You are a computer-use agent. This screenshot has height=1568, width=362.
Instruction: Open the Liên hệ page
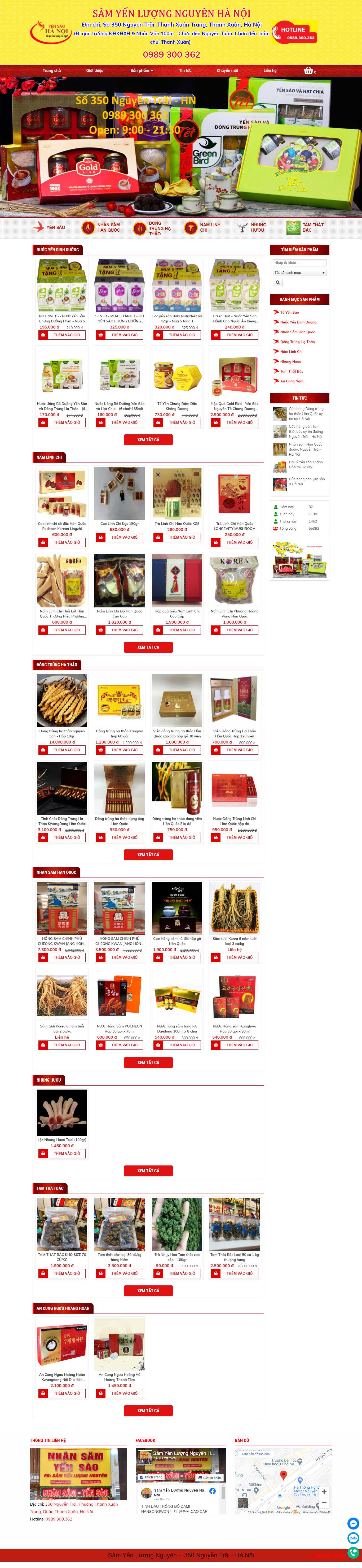coord(270,71)
